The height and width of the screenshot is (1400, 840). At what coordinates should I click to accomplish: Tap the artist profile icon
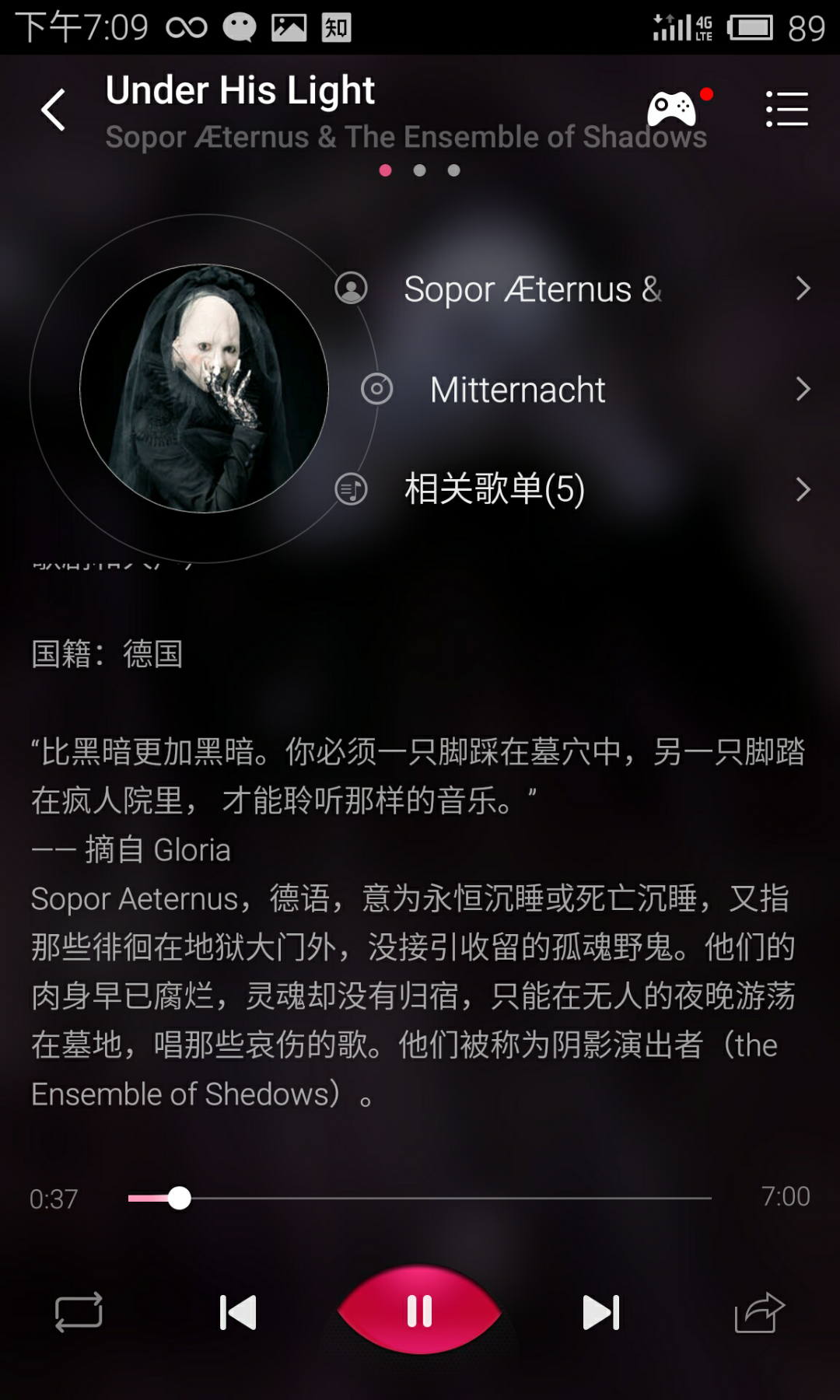click(x=352, y=289)
